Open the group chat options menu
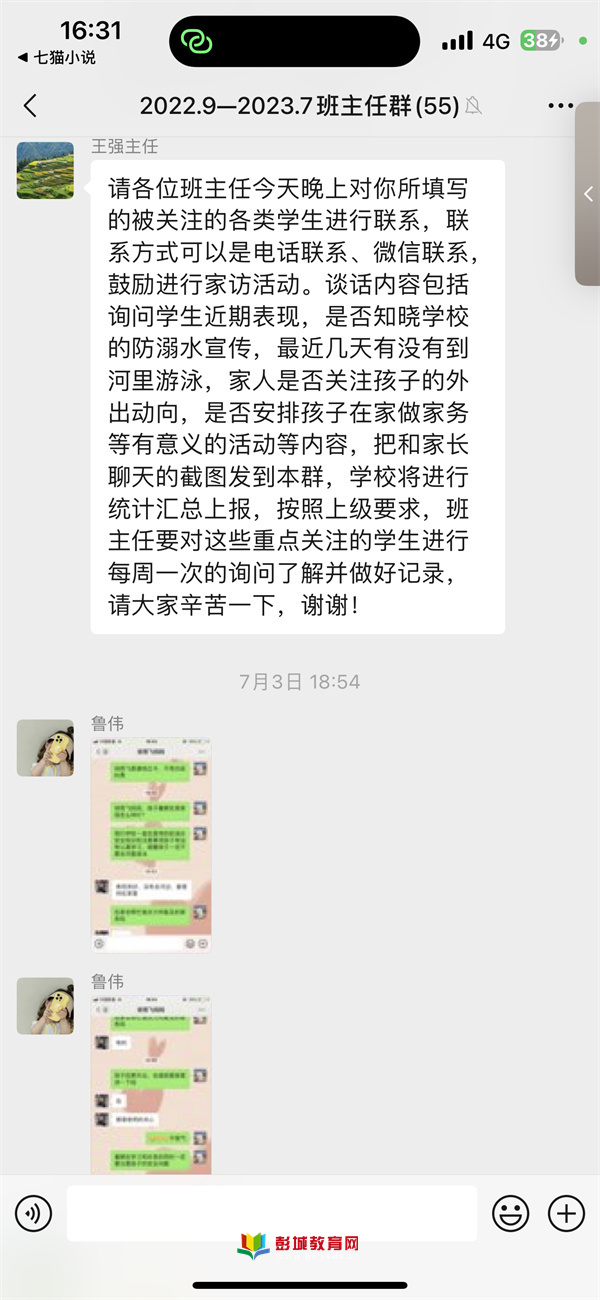The height and width of the screenshot is (1300, 600). 561,106
